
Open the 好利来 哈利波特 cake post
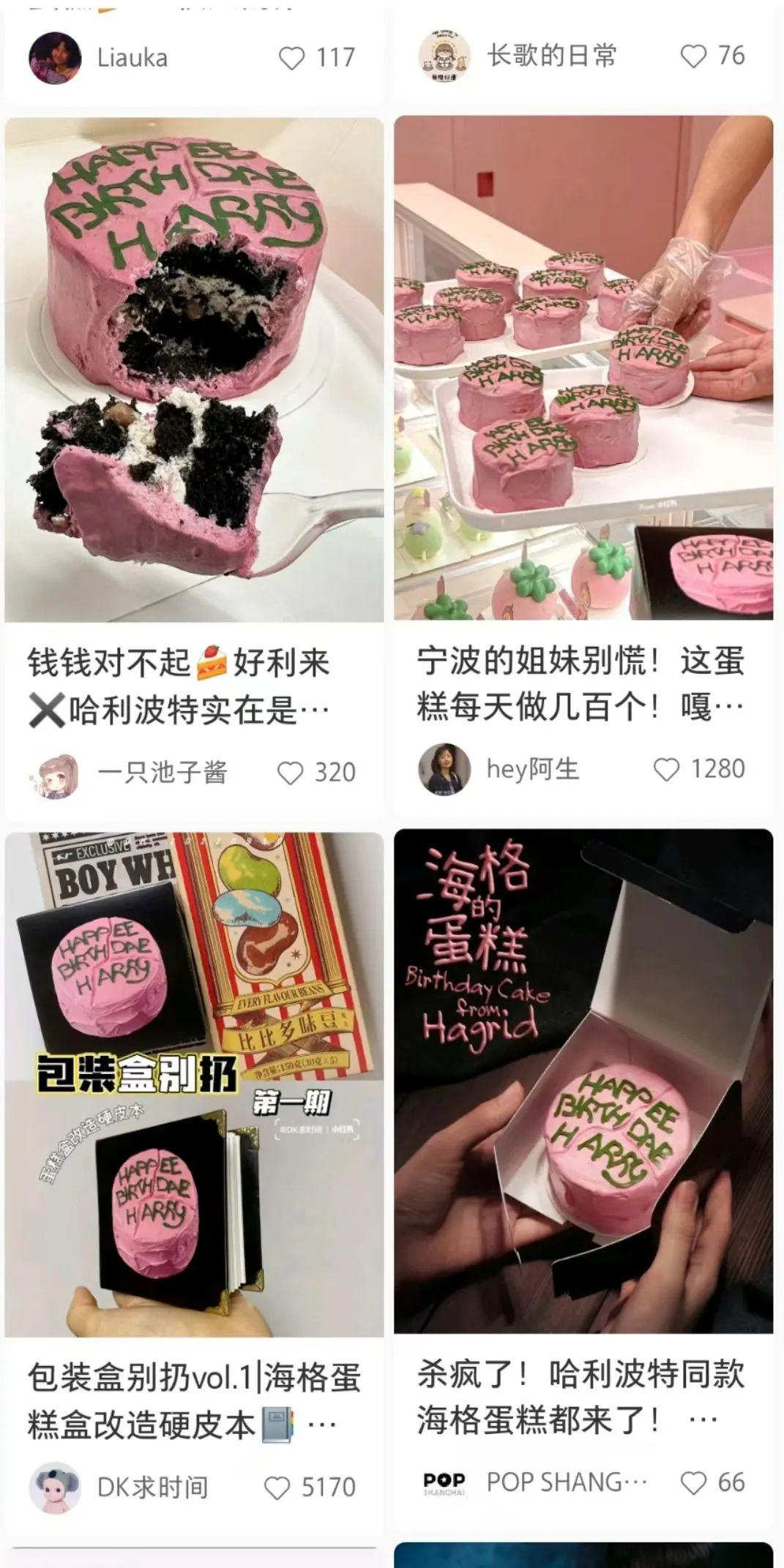coord(194,370)
